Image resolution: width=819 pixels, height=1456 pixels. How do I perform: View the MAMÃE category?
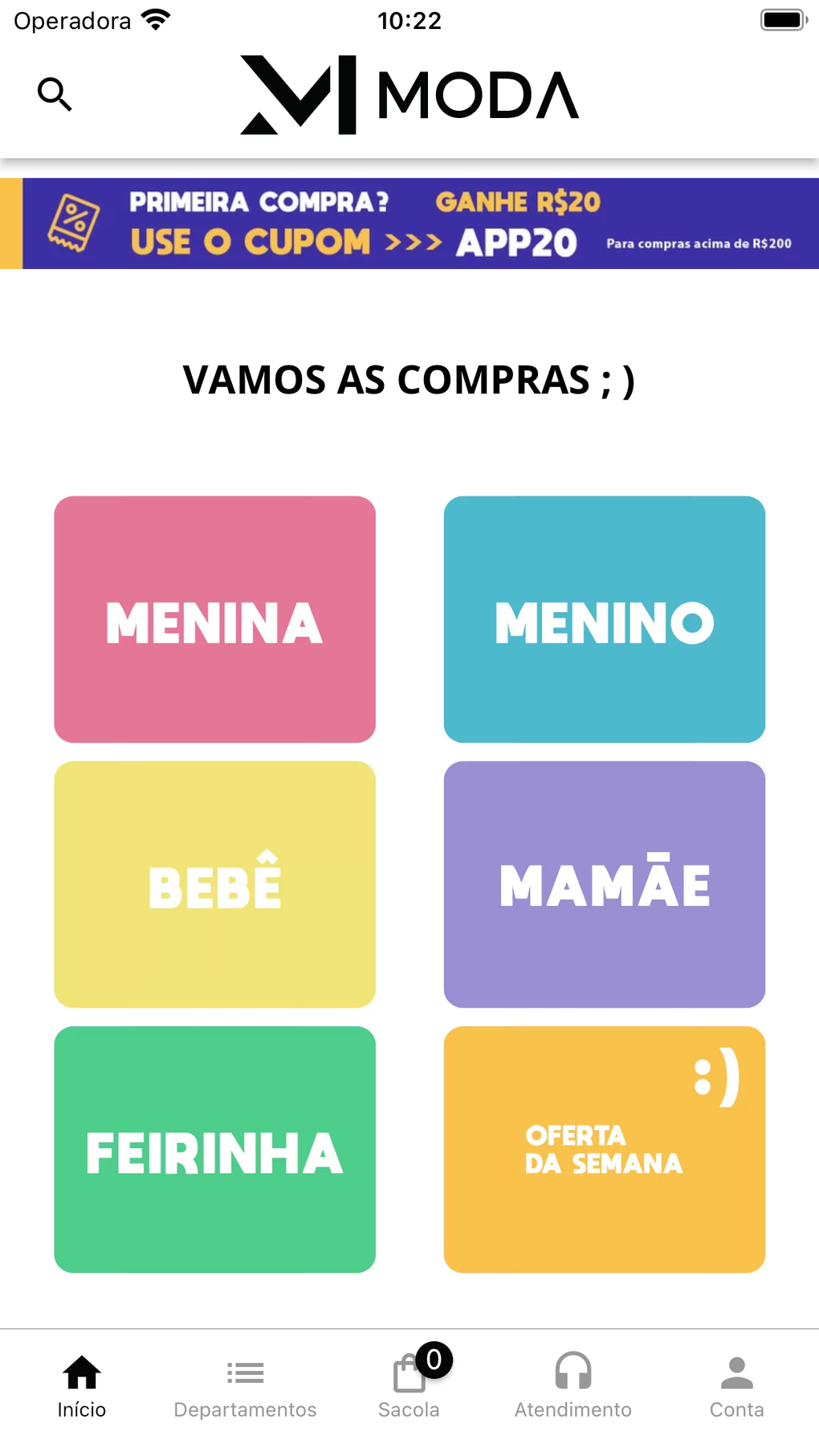click(604, 884)
